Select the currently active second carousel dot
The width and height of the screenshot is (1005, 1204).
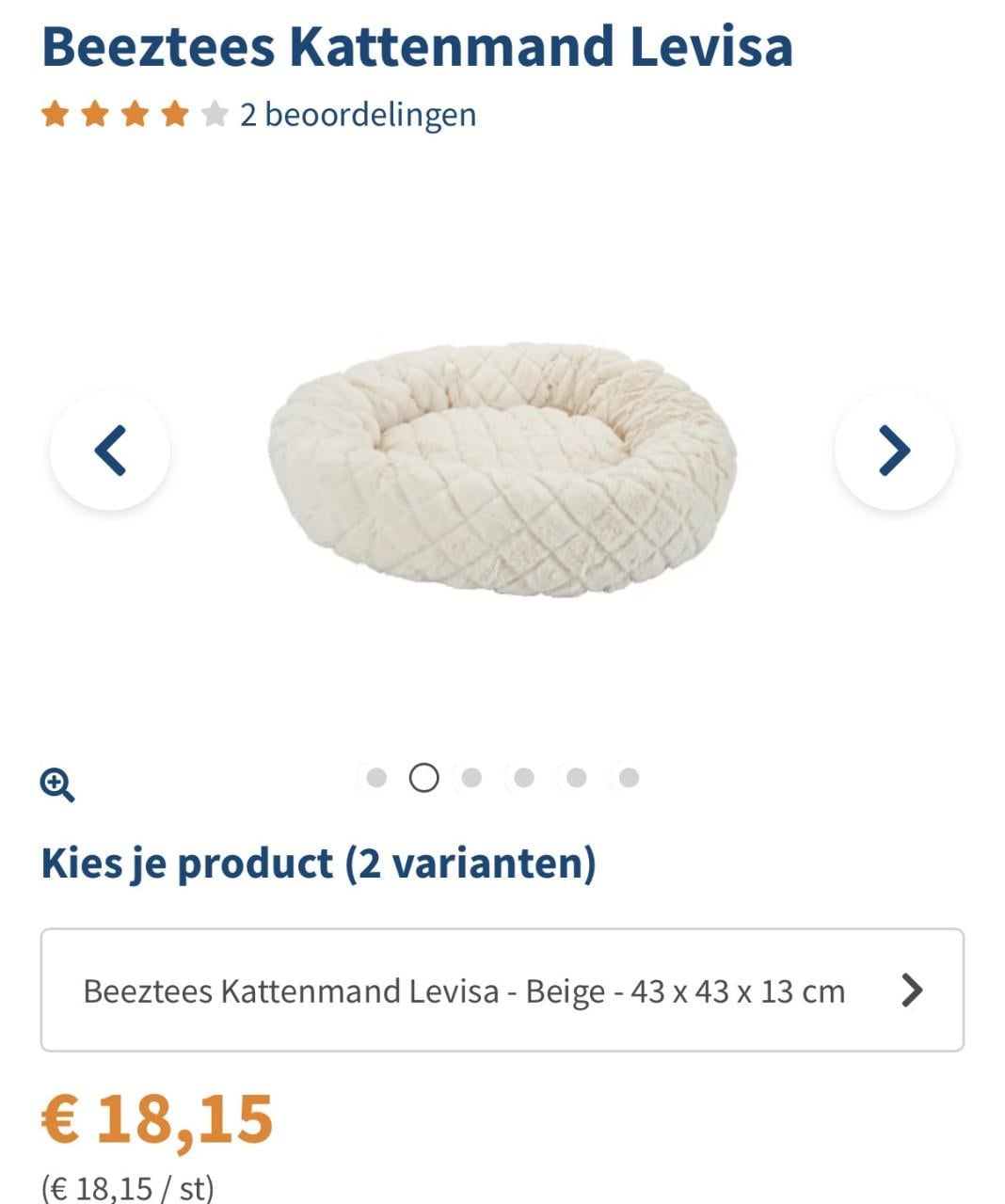pyautogui.click(x=423, y=778)
